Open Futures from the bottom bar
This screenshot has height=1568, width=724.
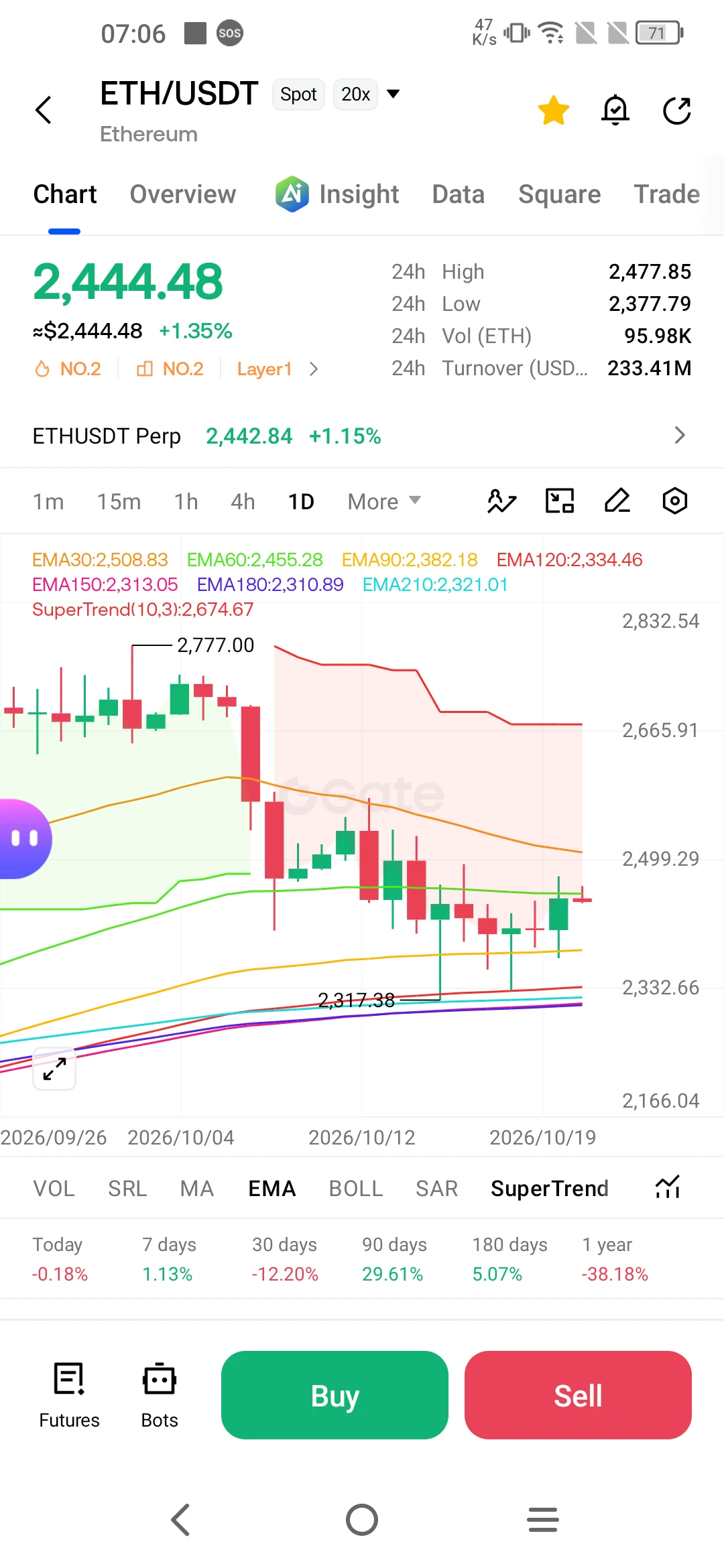tap(69, 1396)
